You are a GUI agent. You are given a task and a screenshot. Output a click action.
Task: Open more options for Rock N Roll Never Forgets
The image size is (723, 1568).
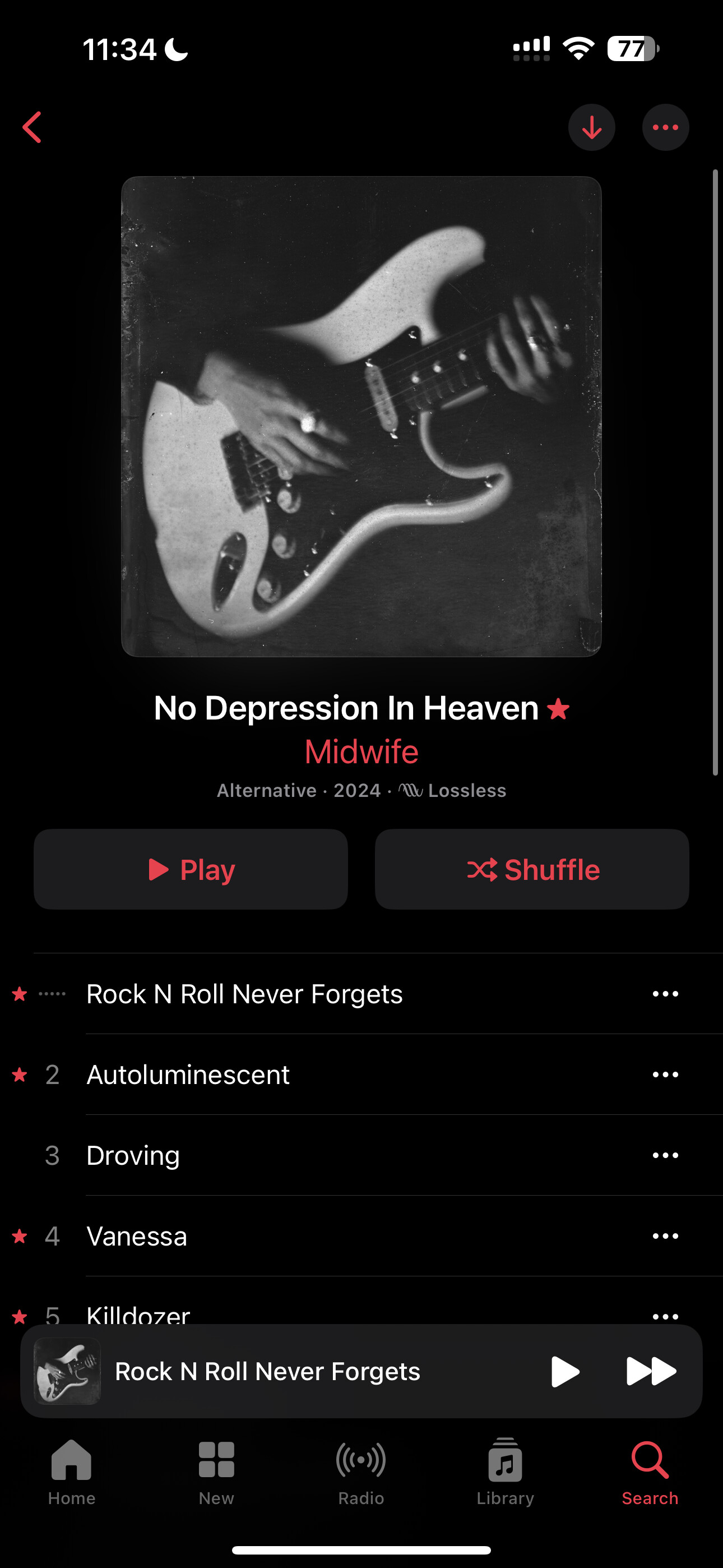(665, 994)
